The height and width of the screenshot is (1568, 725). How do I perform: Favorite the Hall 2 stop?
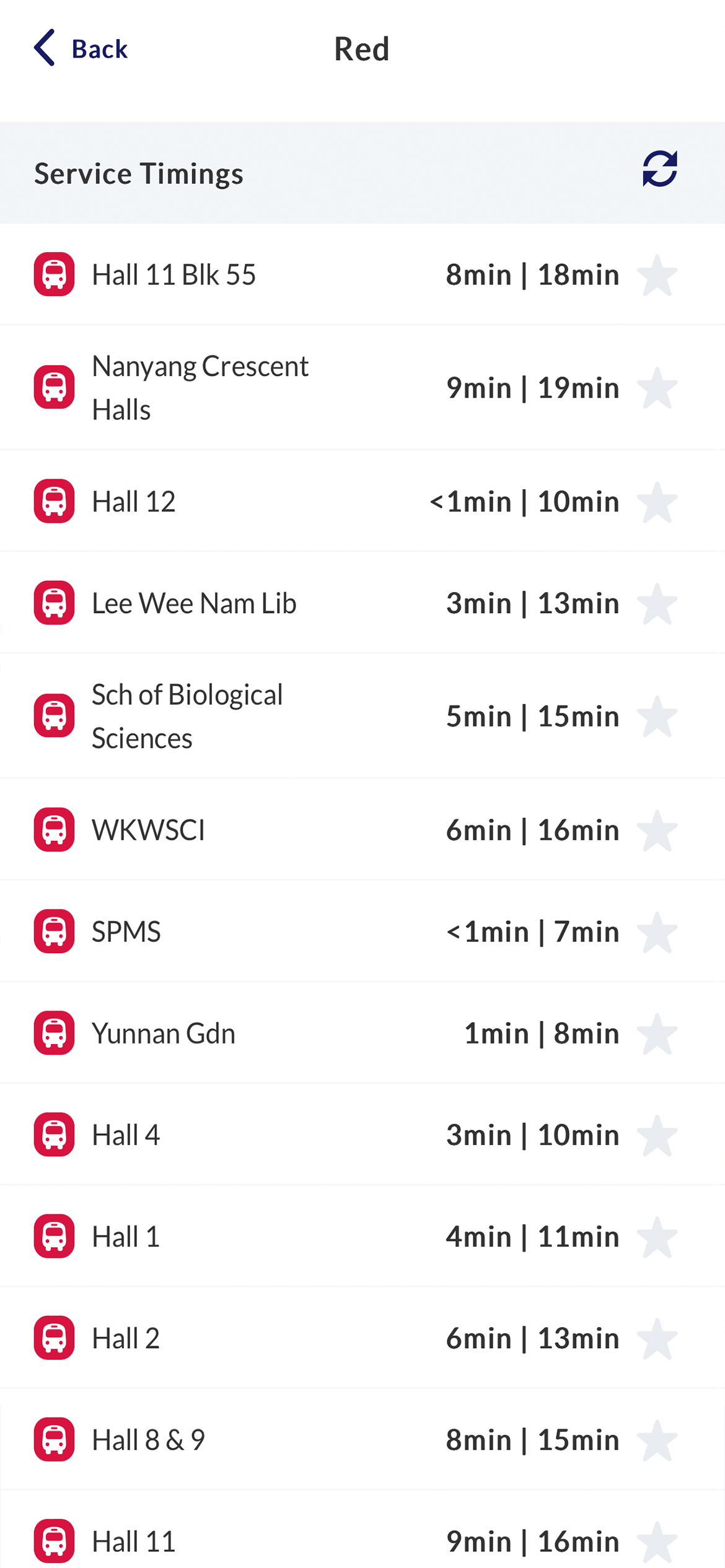[657, 1338]
